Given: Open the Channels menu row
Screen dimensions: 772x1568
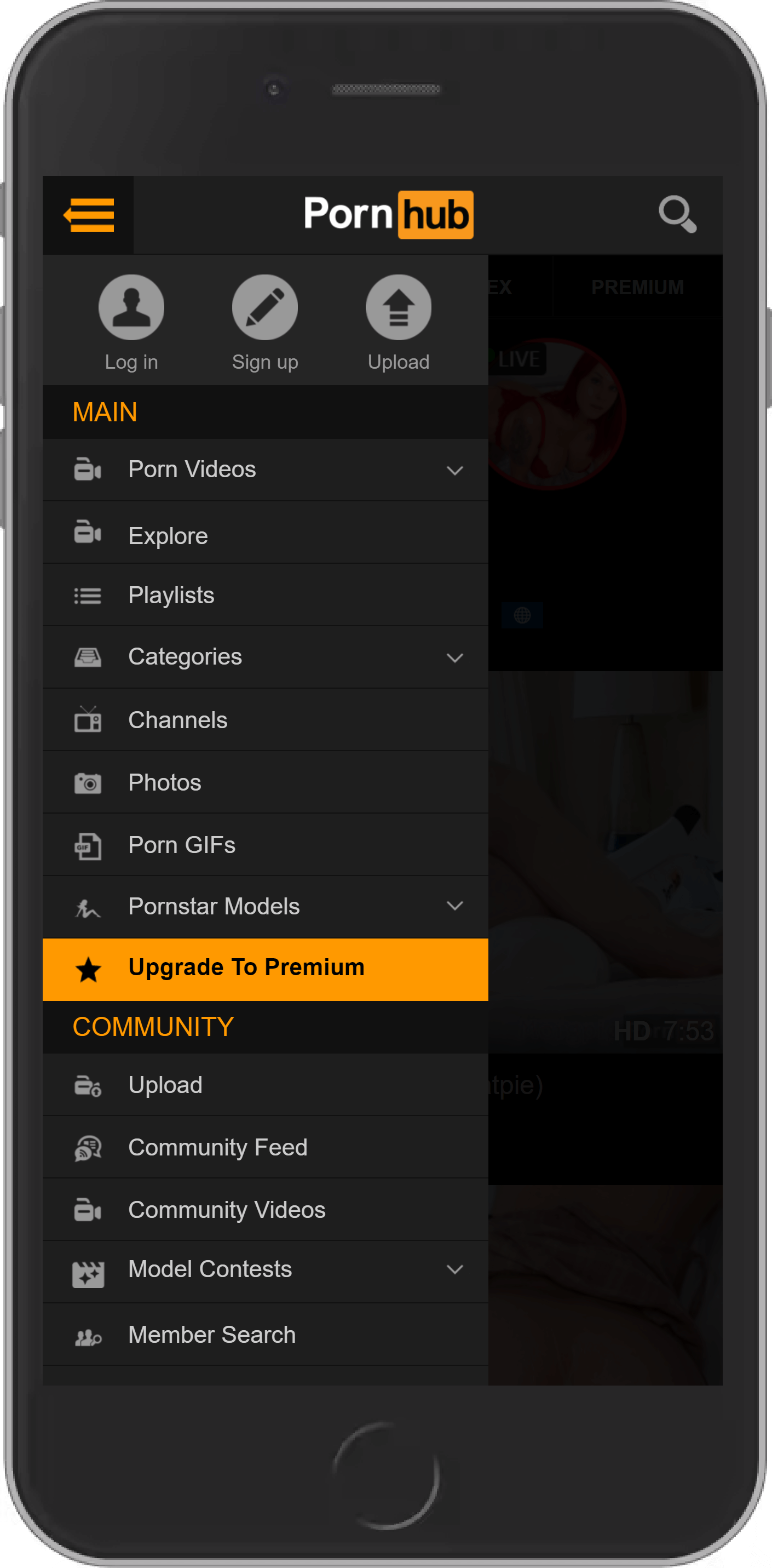Looking at the screenshot, I should click(265, 720).
